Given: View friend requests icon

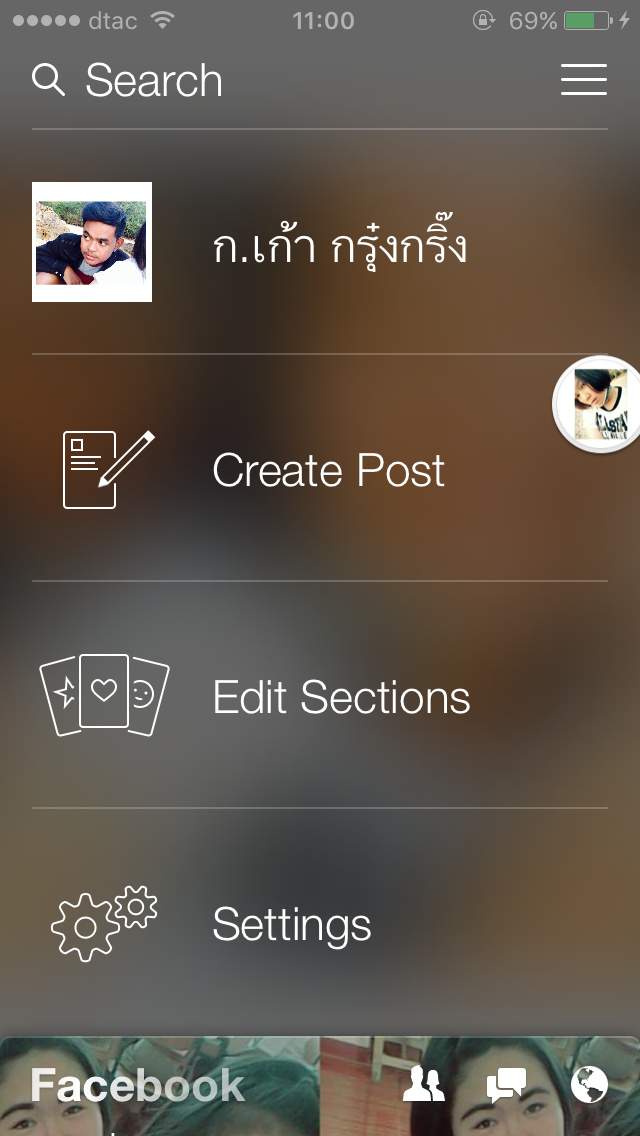Looking at the screenshot, I should pos(423,1084).
